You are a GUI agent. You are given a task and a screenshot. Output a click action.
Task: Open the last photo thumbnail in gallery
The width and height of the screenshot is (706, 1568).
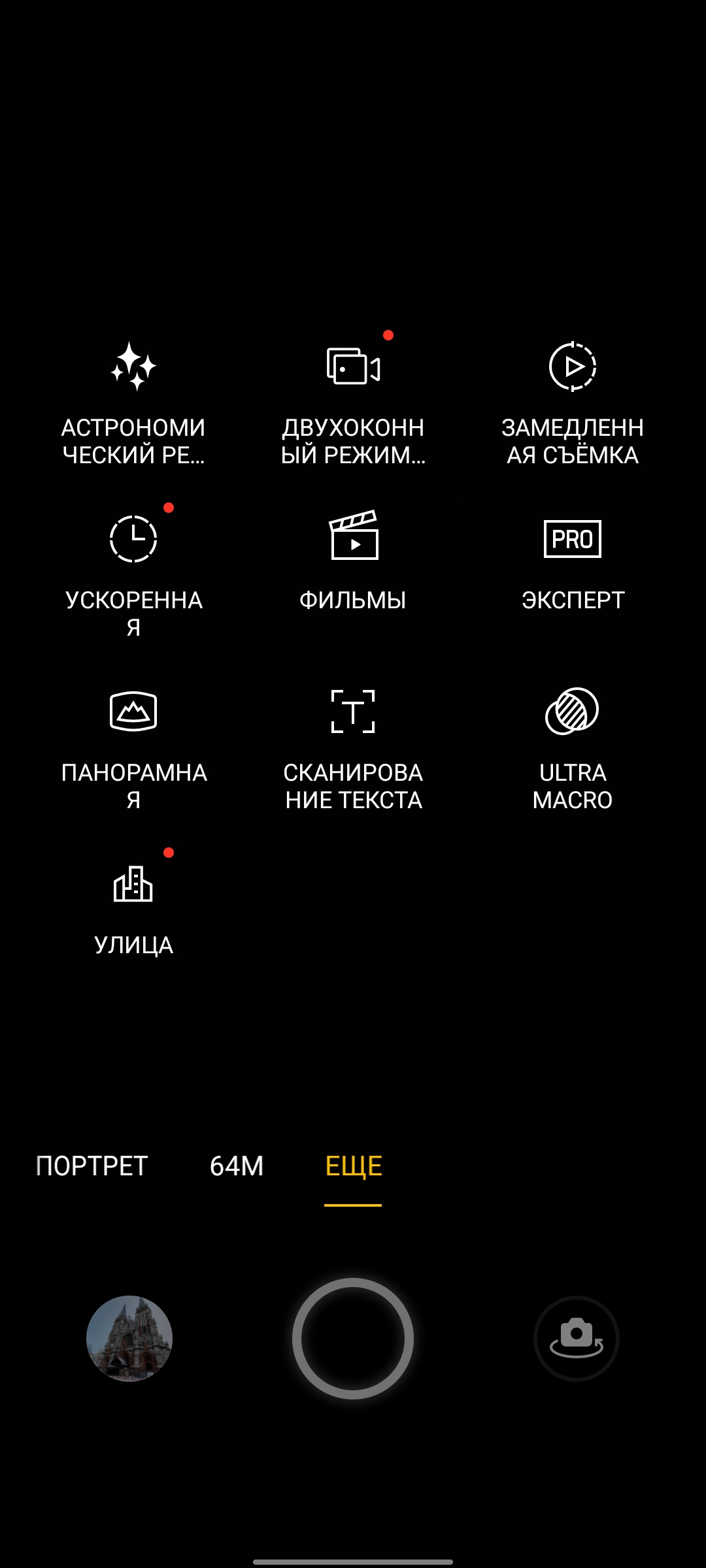point(129,1338)
